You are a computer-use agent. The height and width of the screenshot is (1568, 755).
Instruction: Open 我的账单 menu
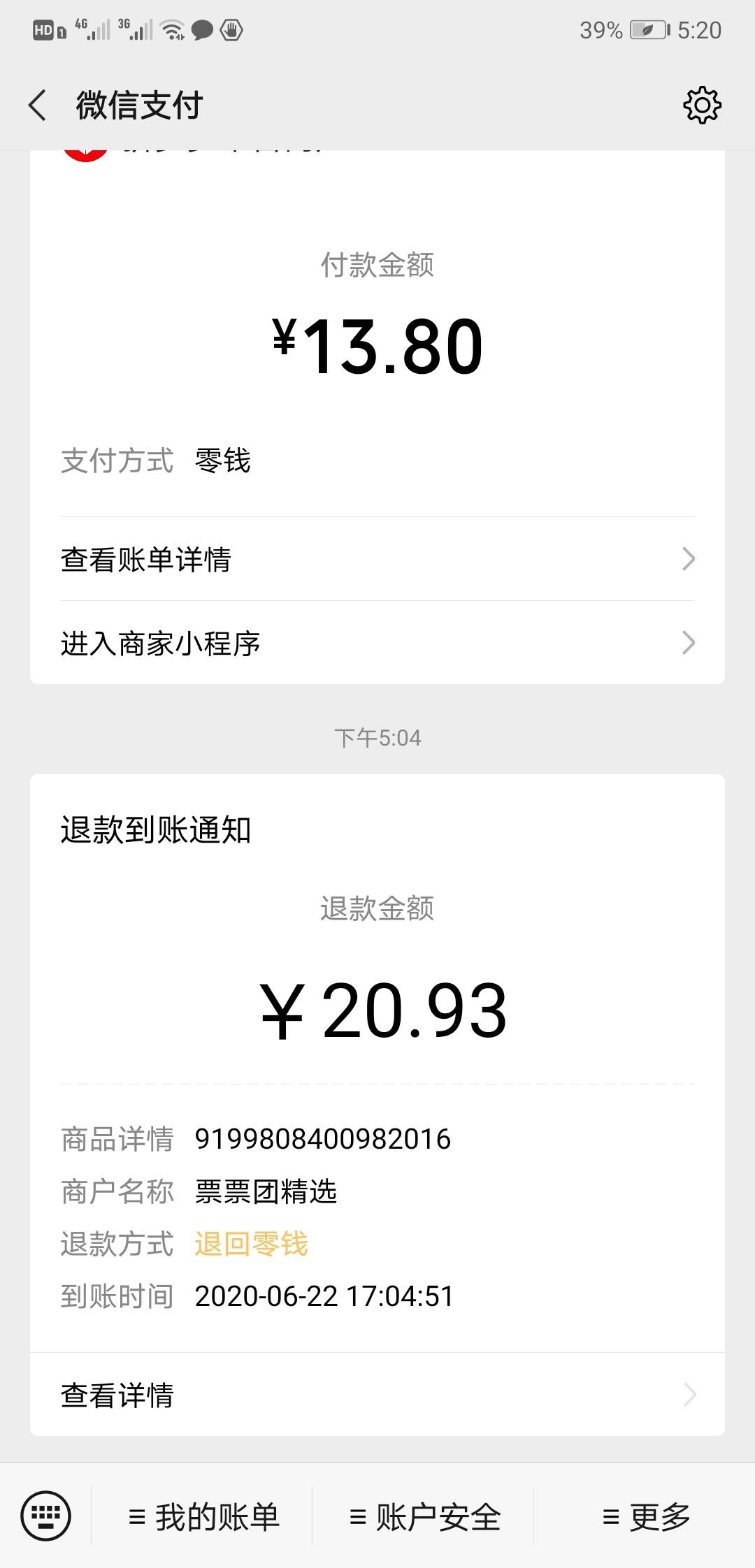point(203,1517)
